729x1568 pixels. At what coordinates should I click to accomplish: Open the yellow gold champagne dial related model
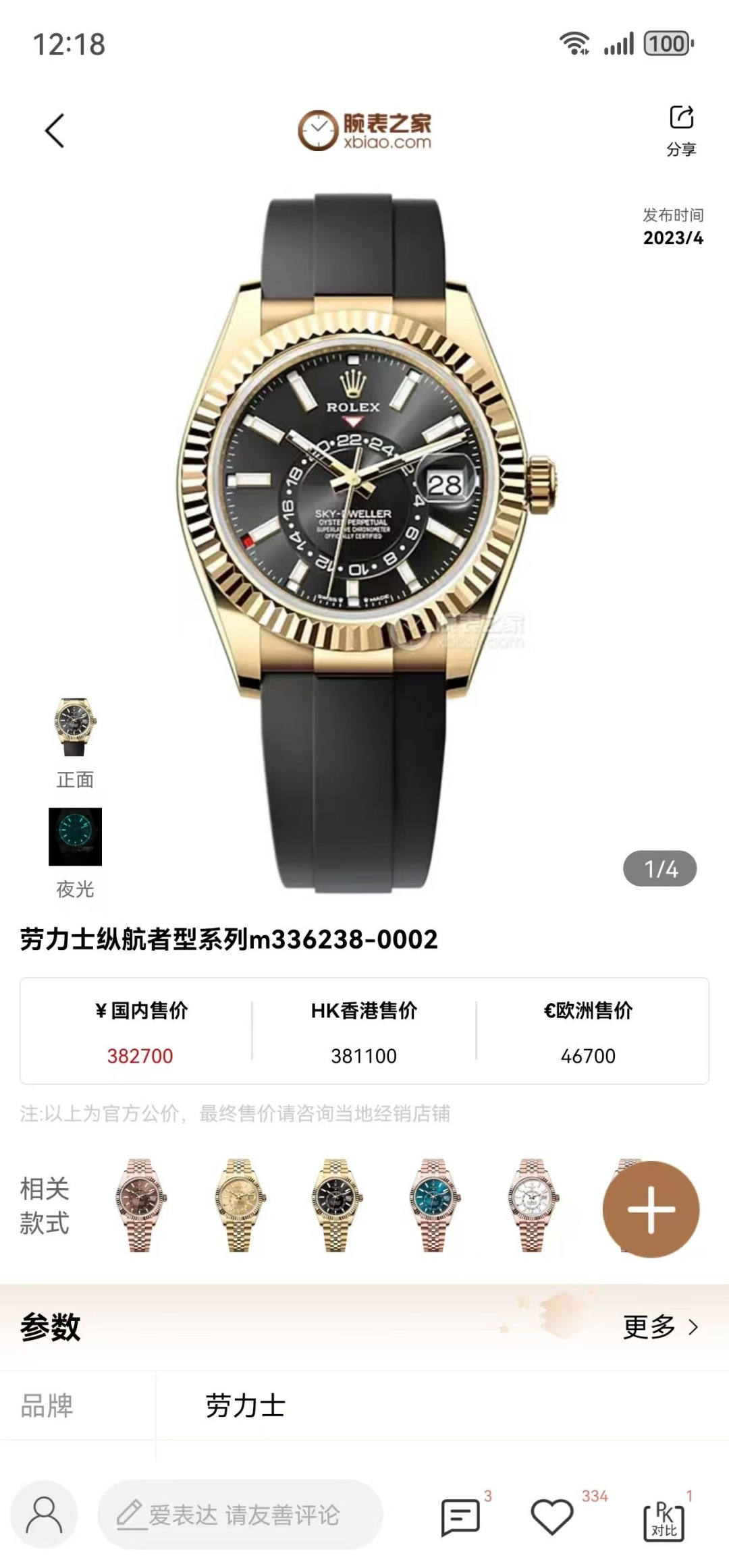click(x=238, y=1206)
